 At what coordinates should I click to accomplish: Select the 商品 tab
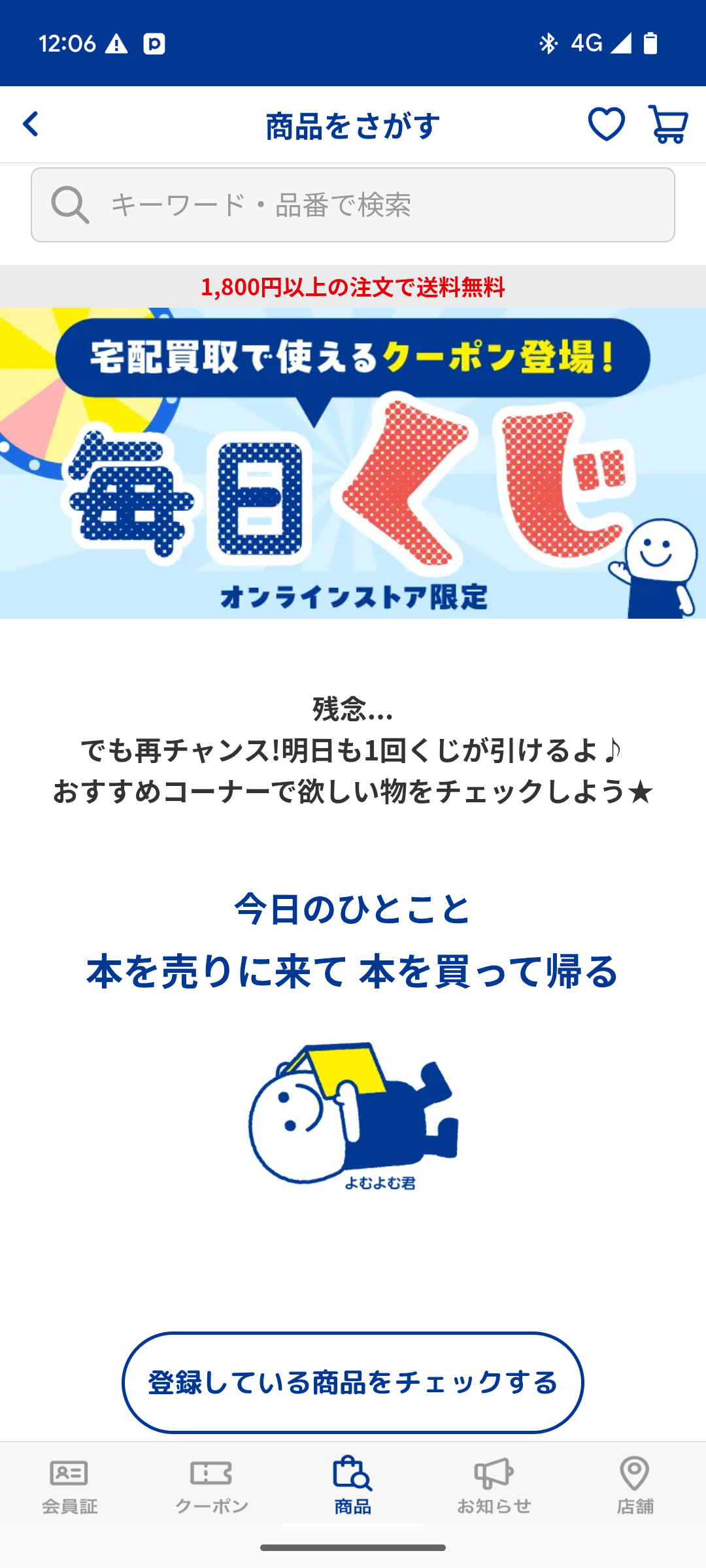coord(353,1486)
